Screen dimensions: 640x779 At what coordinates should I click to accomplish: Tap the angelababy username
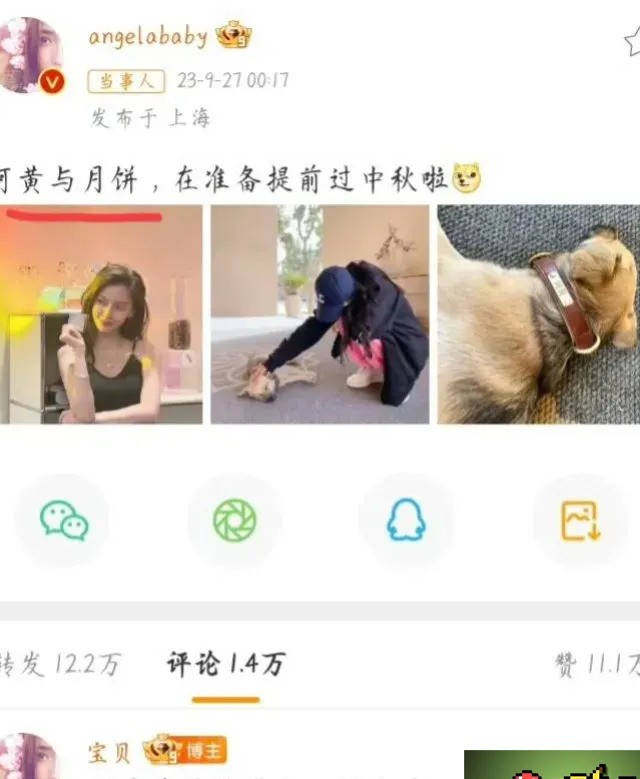[147, 37]
